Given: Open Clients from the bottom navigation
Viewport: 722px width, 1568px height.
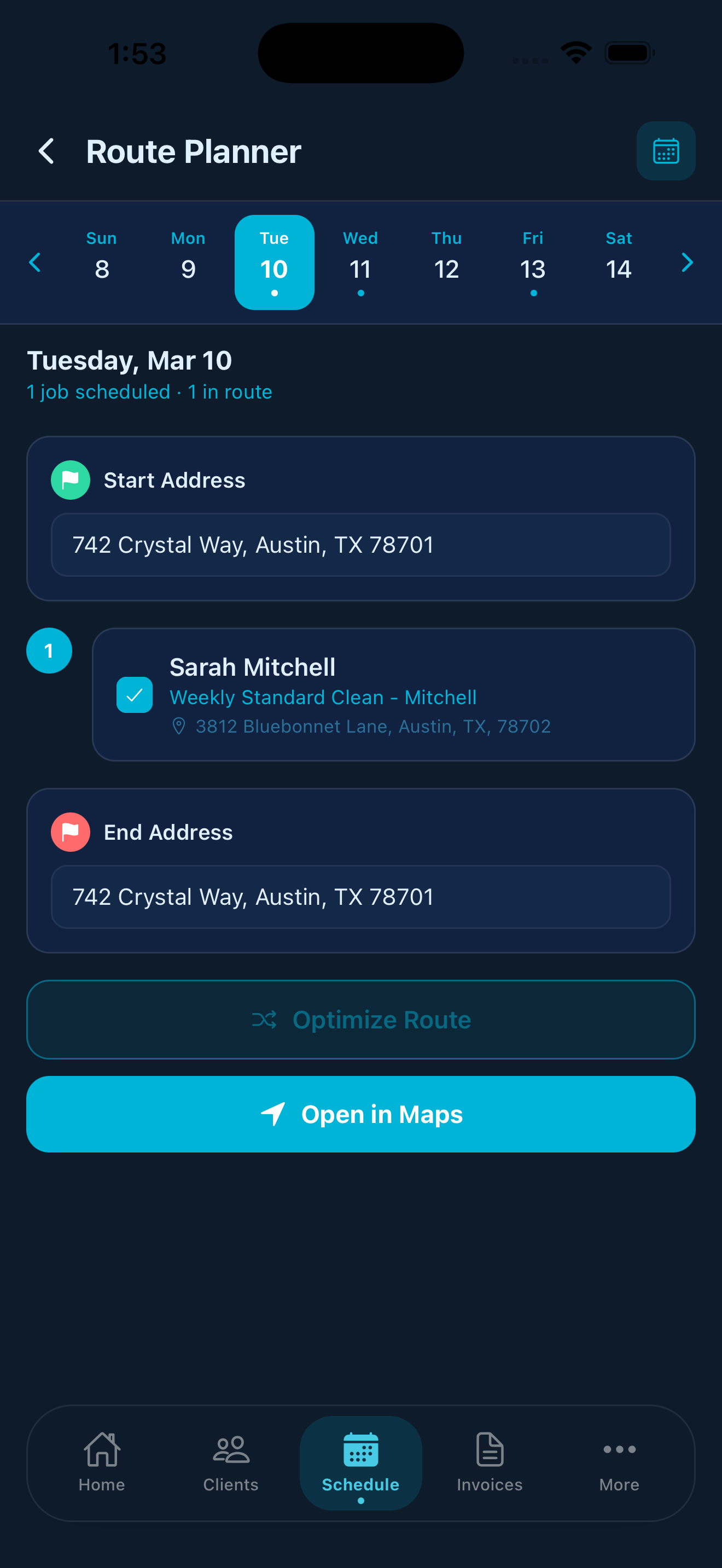Looking at the screenshot, I should pos(230,1461).
